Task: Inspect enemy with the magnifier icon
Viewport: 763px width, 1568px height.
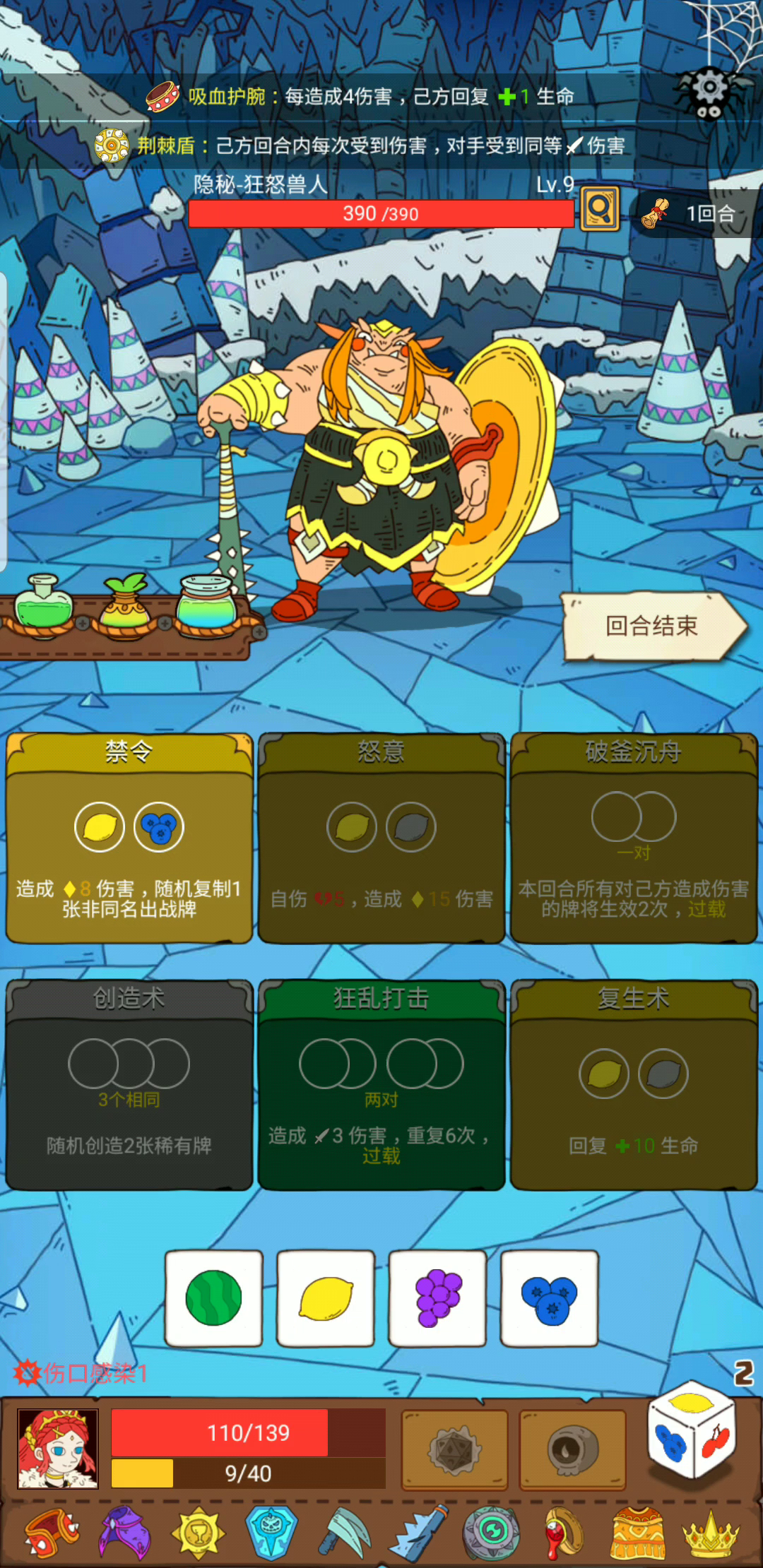Action: click(600, 208)
